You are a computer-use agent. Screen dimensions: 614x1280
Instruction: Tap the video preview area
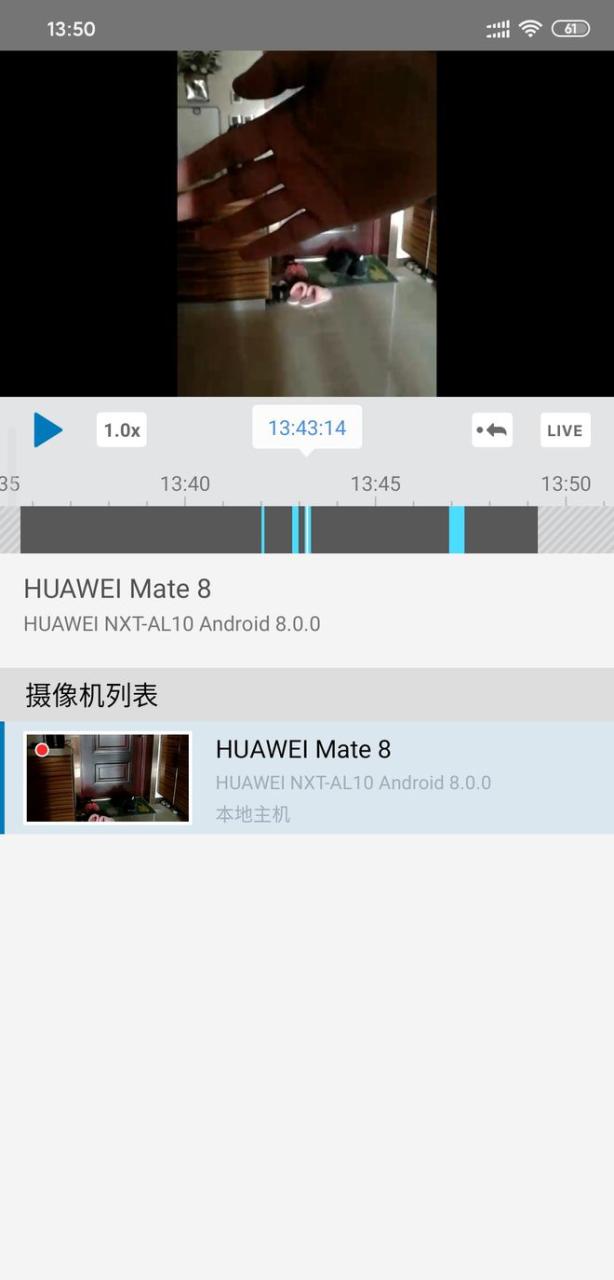tap(307, 223)
